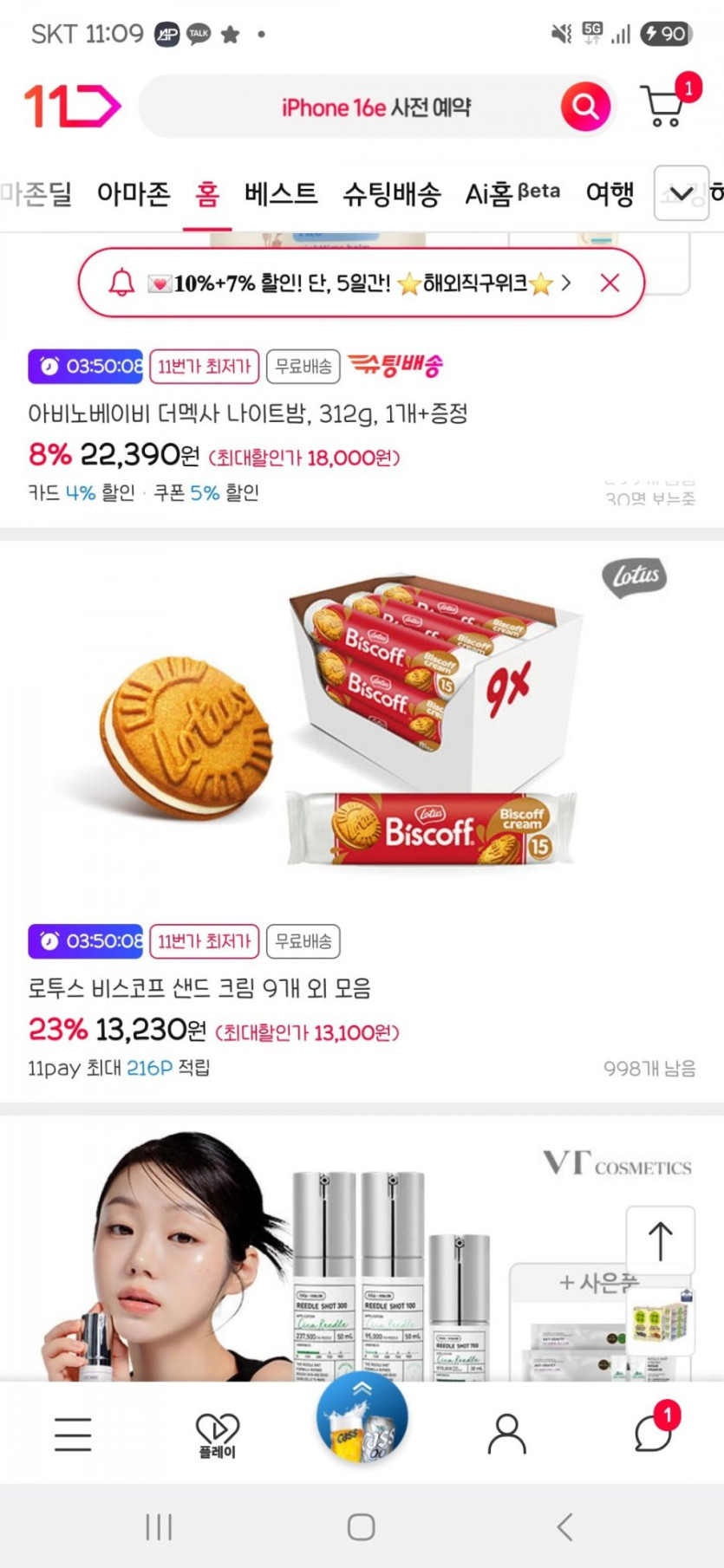The image size is (724, 1568).
Task: Open my account profile
Action: (507, 1435)
